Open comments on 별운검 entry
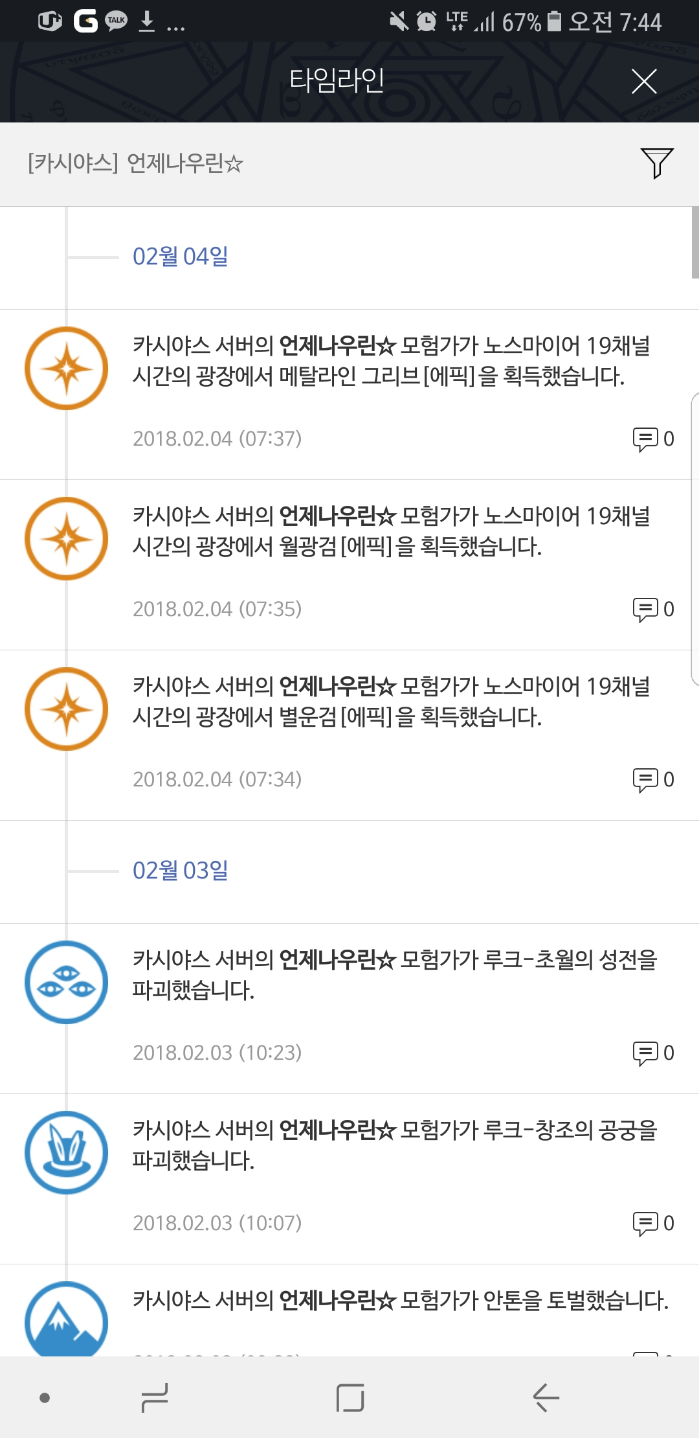 click(x=654, y=779)
